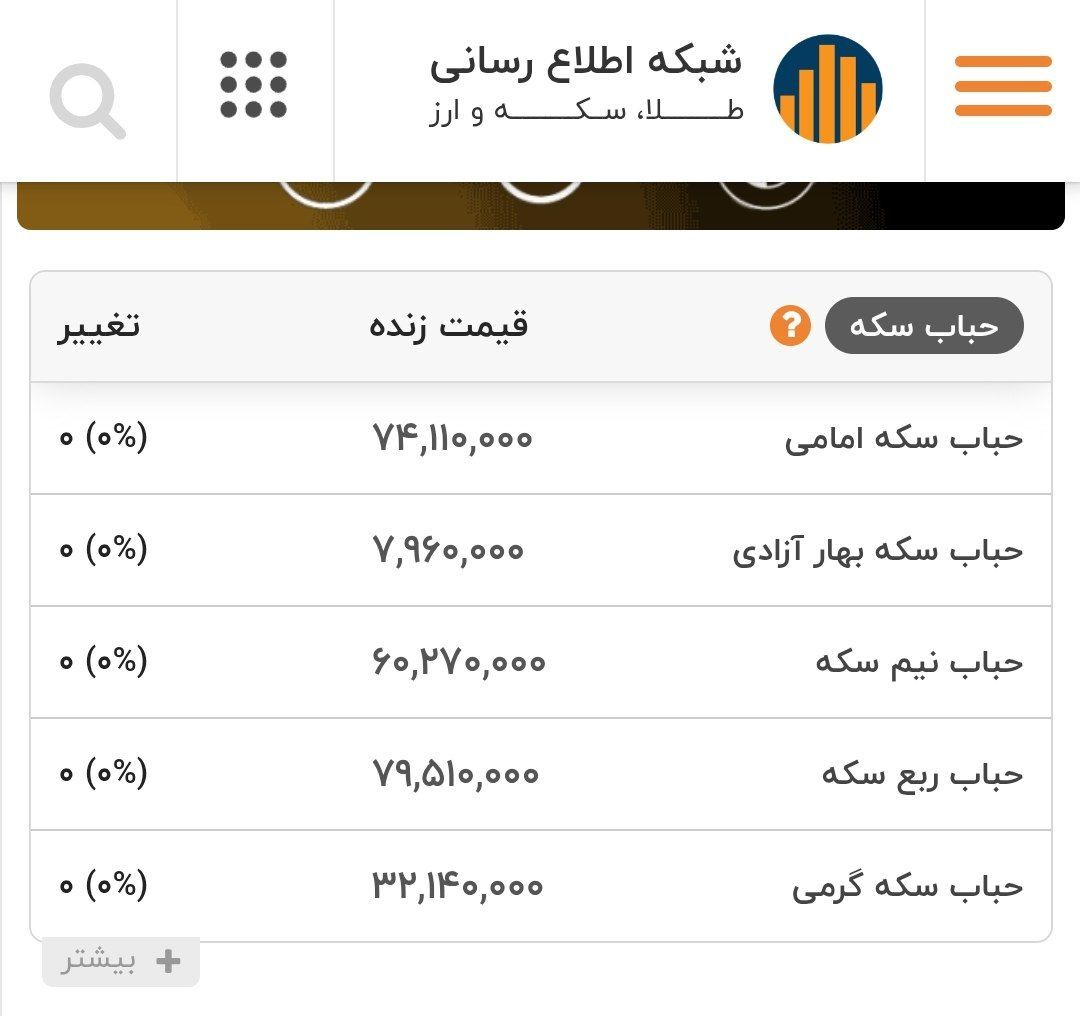
Task: Select the حباب سکه chip
Action: tap(924, 326)
